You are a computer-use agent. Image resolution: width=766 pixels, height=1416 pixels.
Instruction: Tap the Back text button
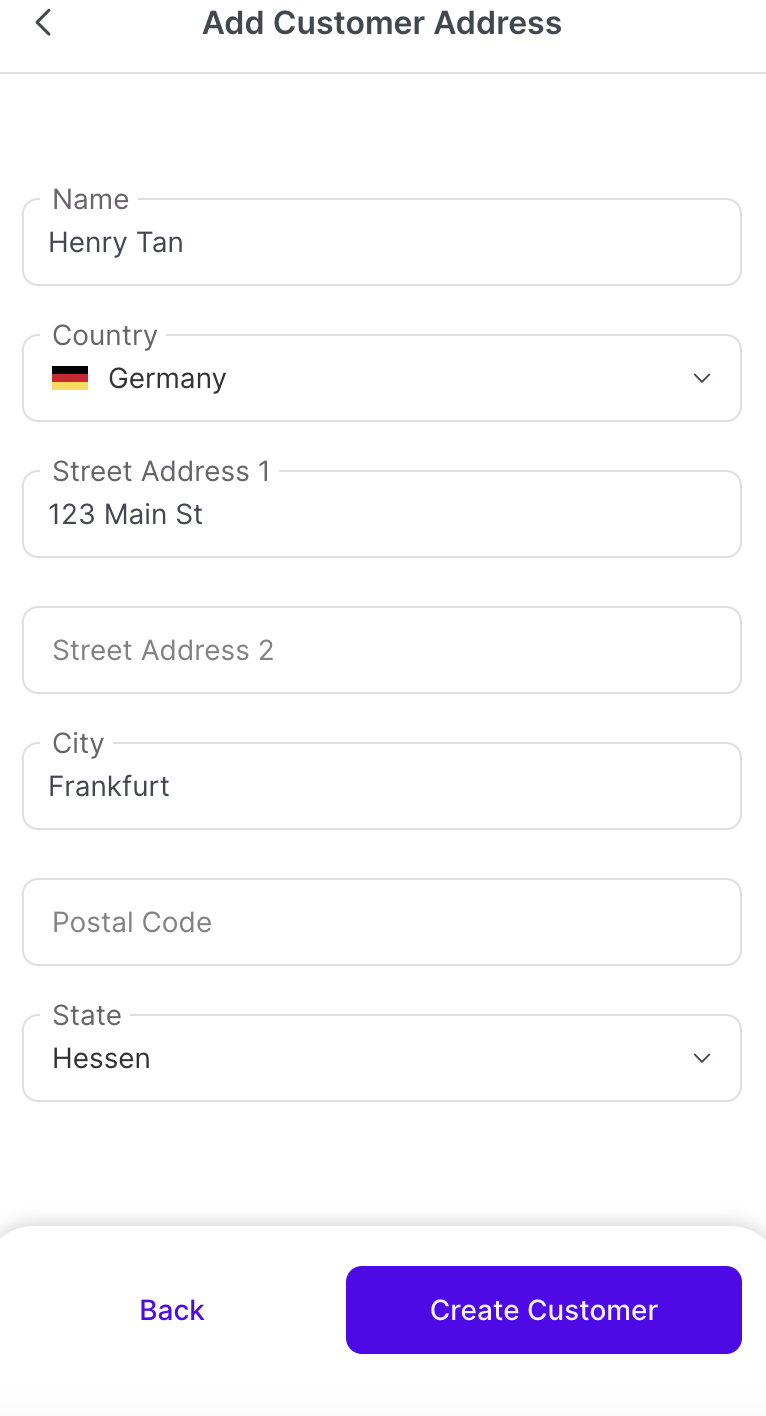point(172,1310)
